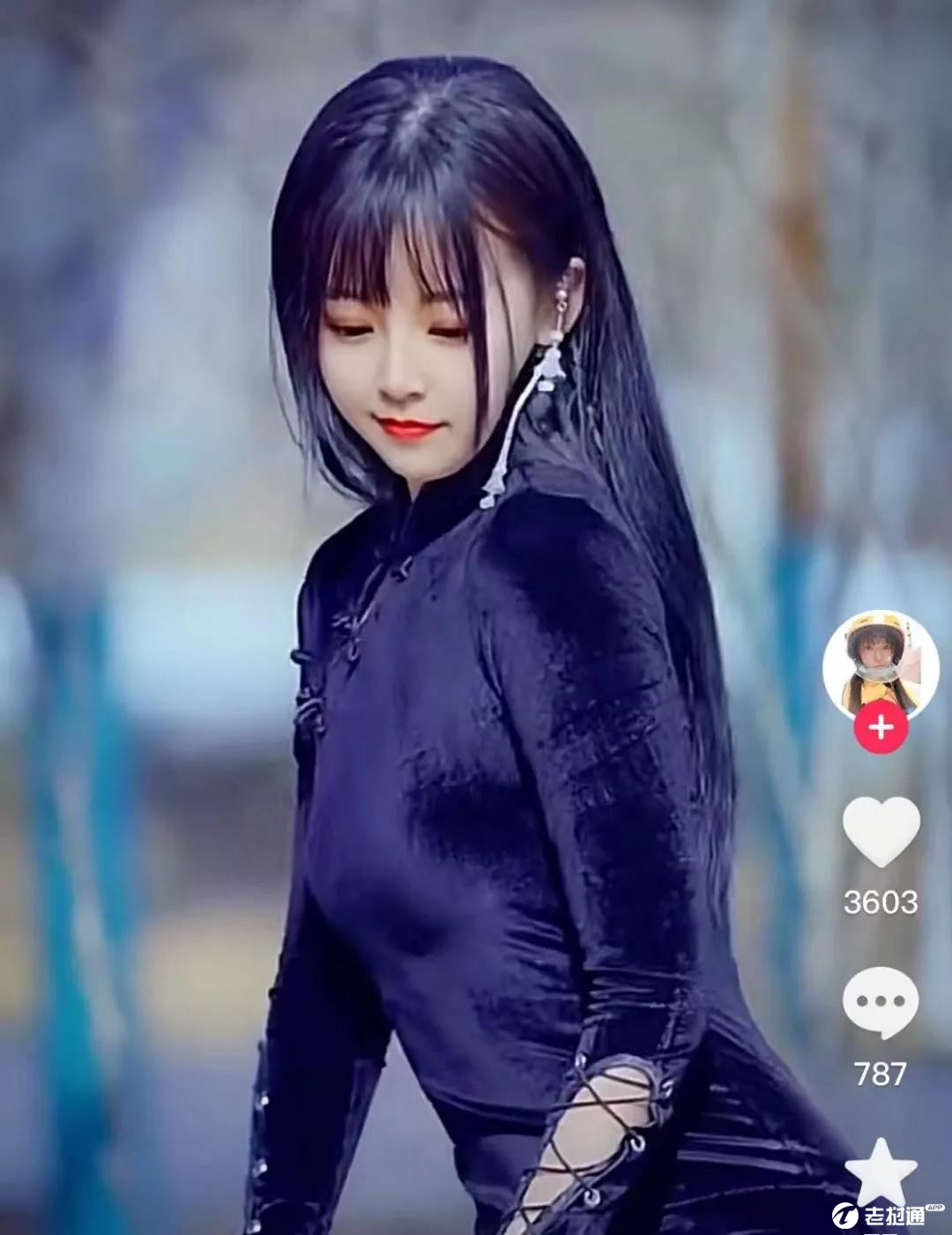Open the creator's profile avatar
This screenshot has height=1235, width=952.
tap(880, 663)
